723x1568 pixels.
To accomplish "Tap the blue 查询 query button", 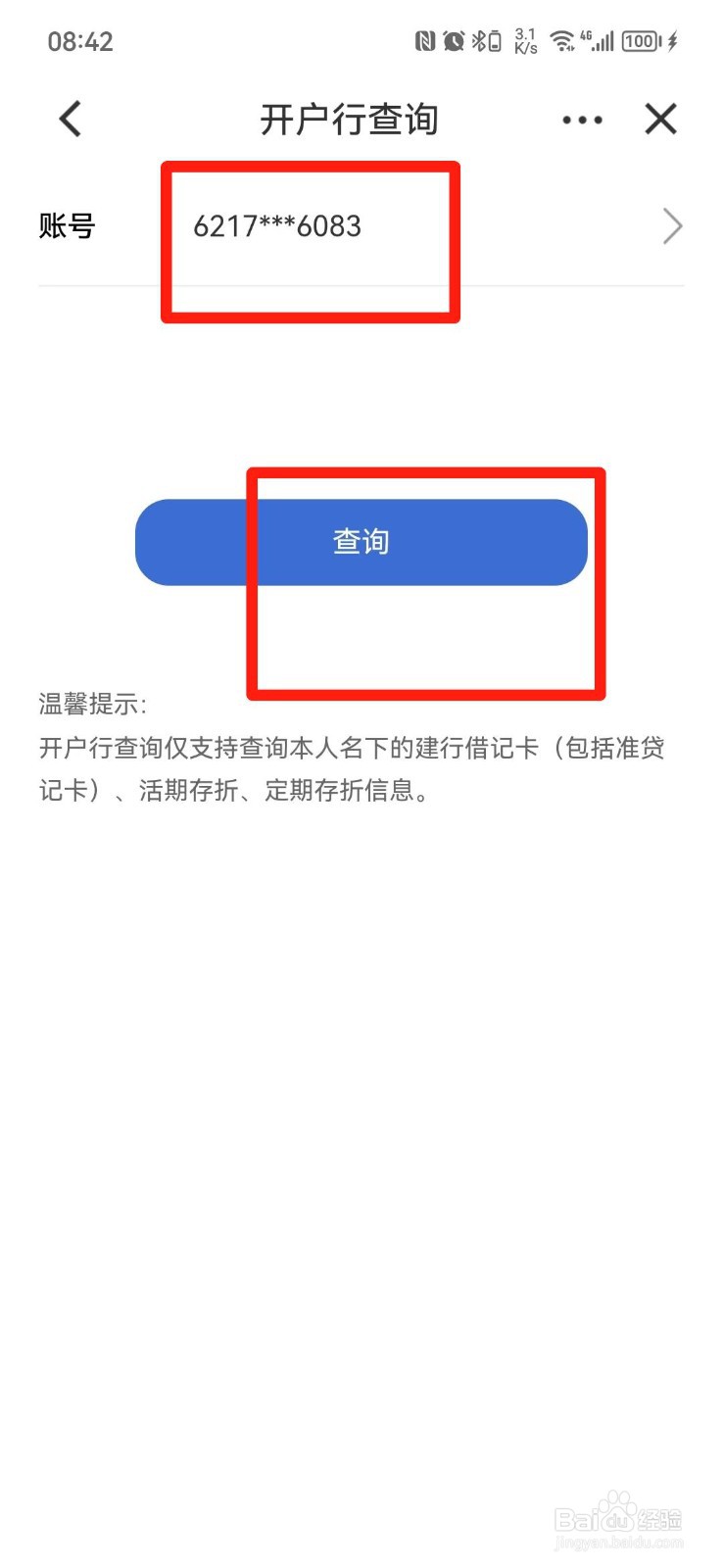I will (361, 541).
